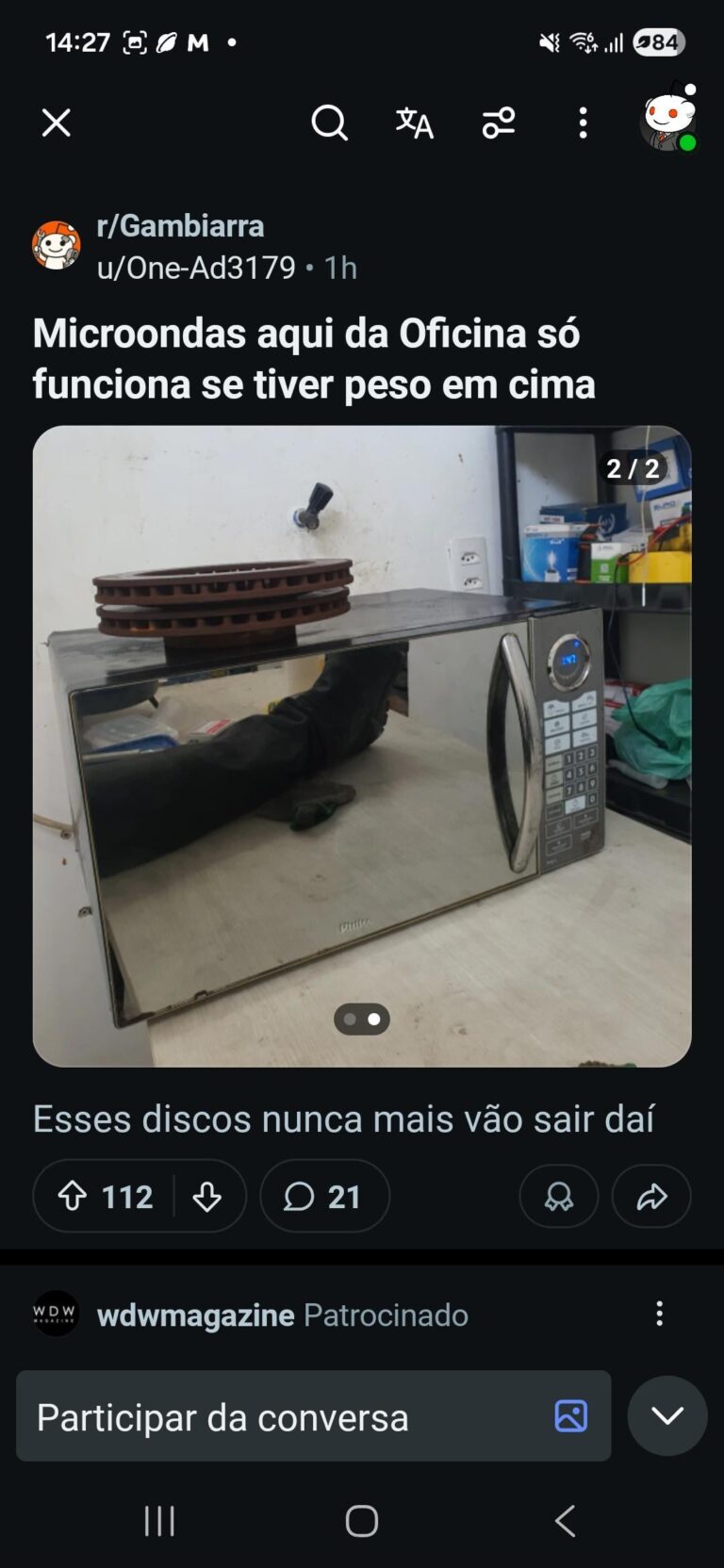Go back with the system back button
724x1568 pixels.
coord(565,1521)
